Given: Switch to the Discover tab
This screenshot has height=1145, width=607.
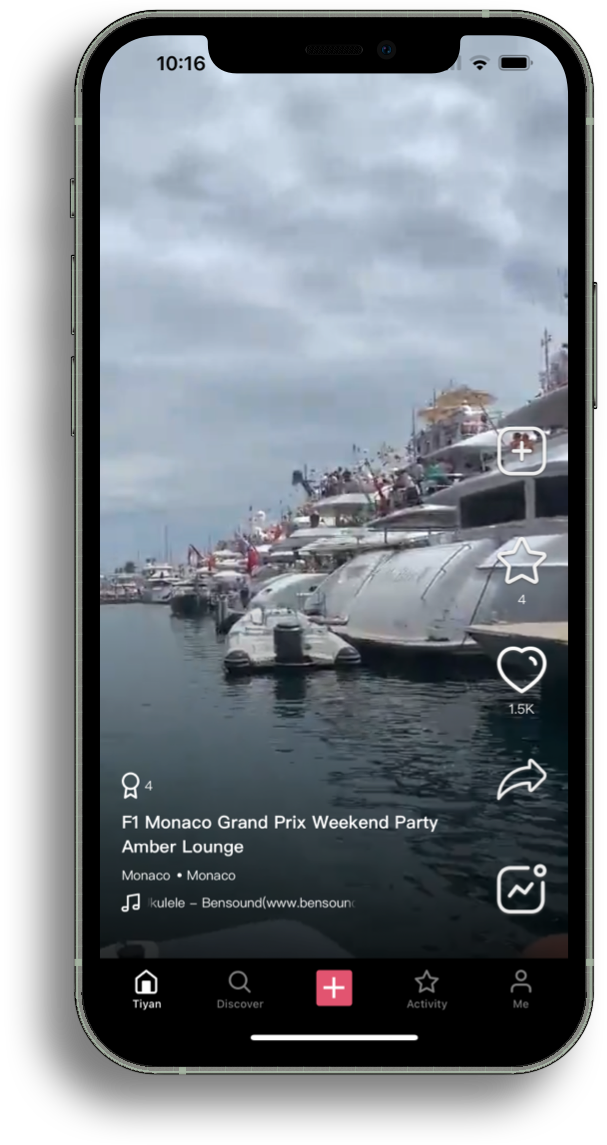Looking at the screenshot, I should (240, 989).
